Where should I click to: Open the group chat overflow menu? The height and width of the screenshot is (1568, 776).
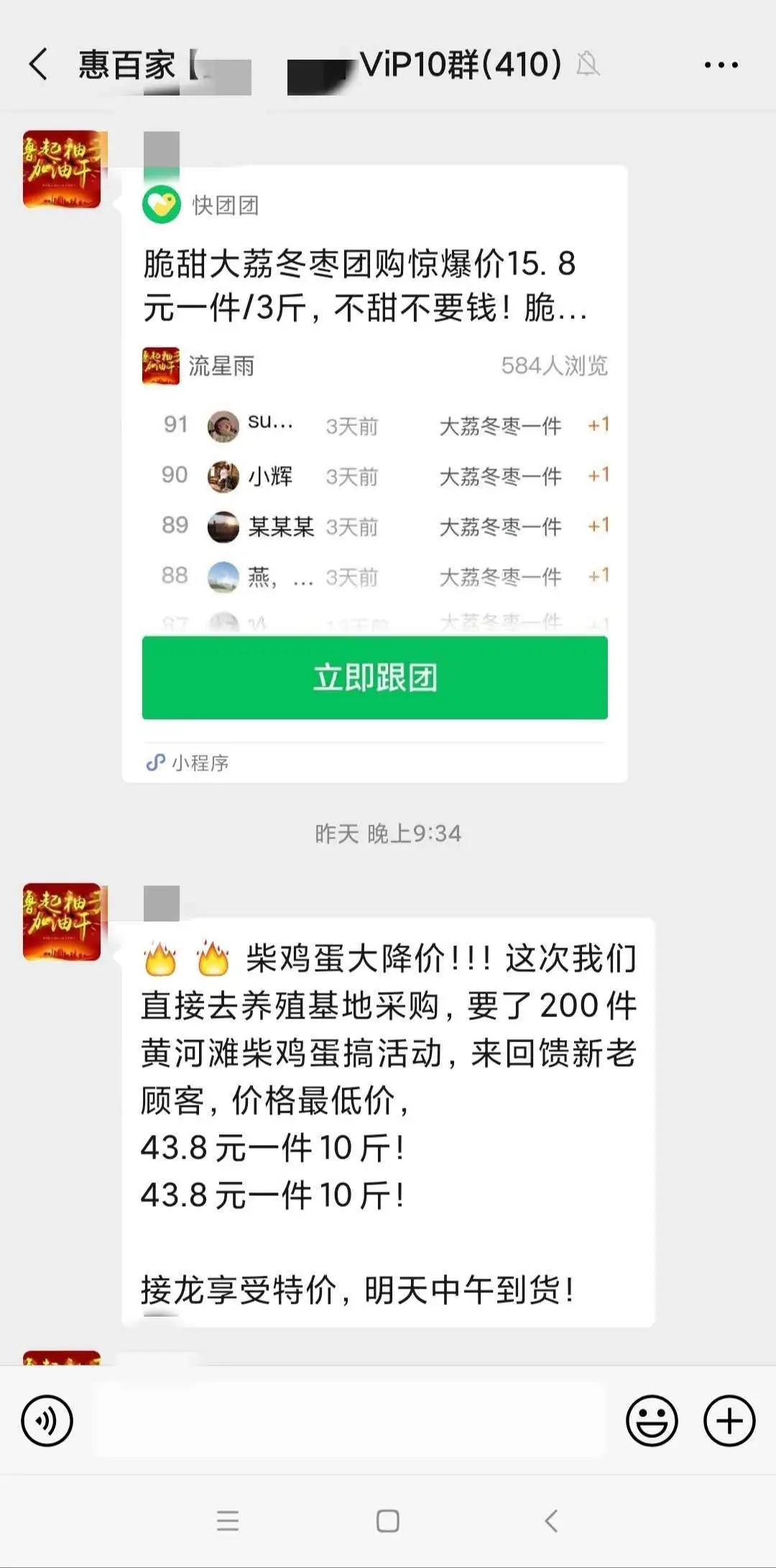tap(721, 65)
